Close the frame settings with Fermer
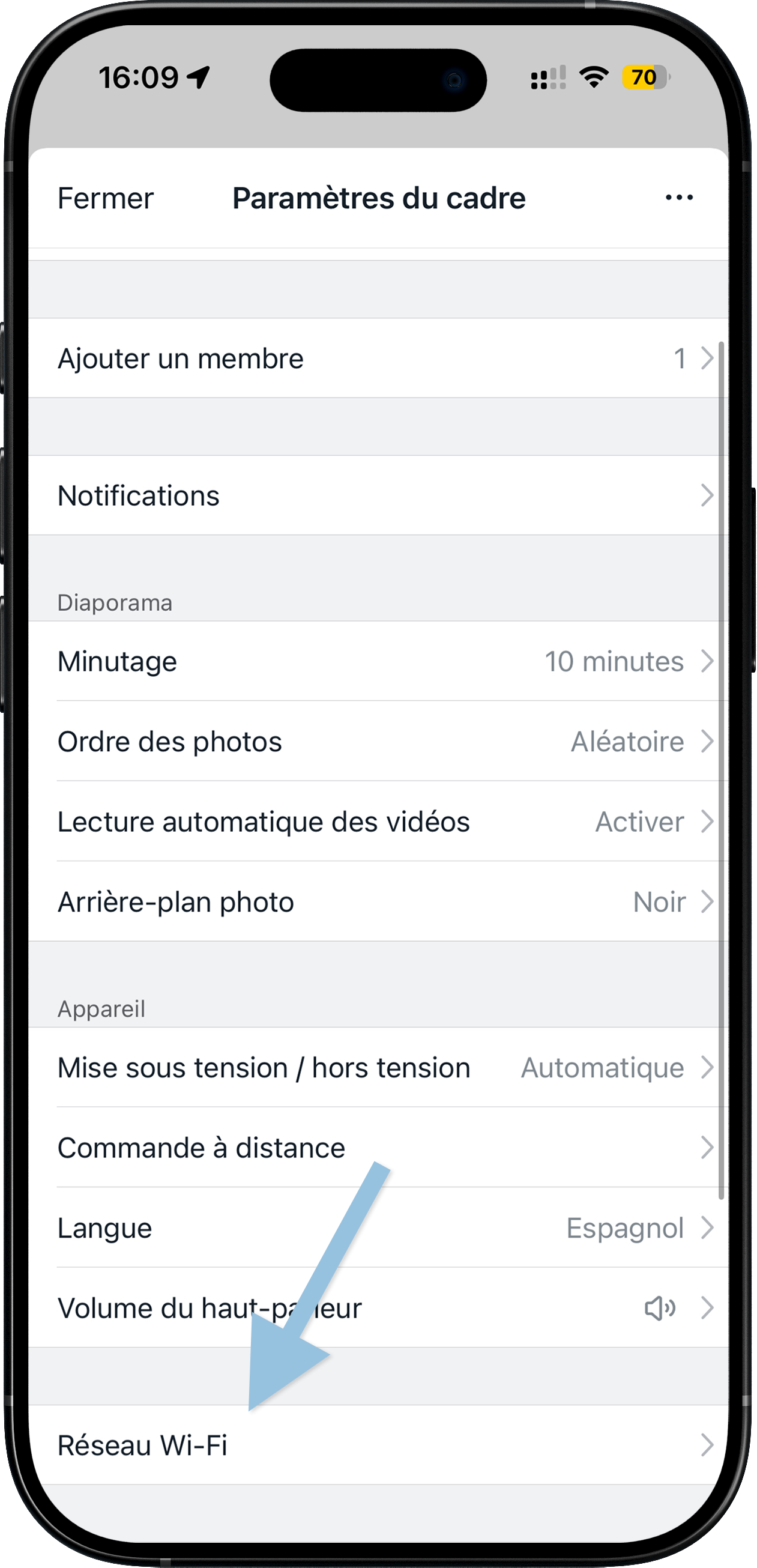This screenshot has width=757, height=1568. (x=105, y=198)
